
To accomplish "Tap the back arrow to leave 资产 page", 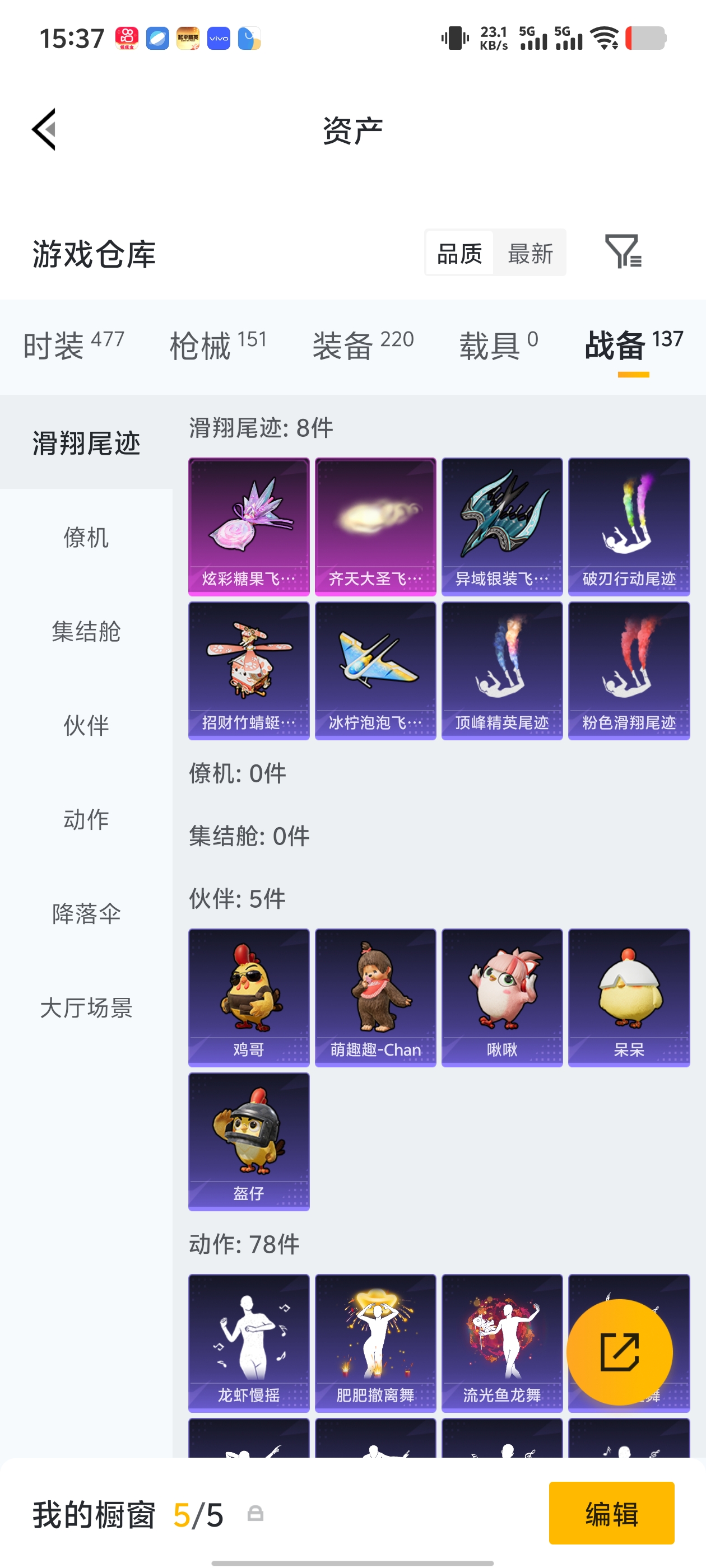I will 44,130.
